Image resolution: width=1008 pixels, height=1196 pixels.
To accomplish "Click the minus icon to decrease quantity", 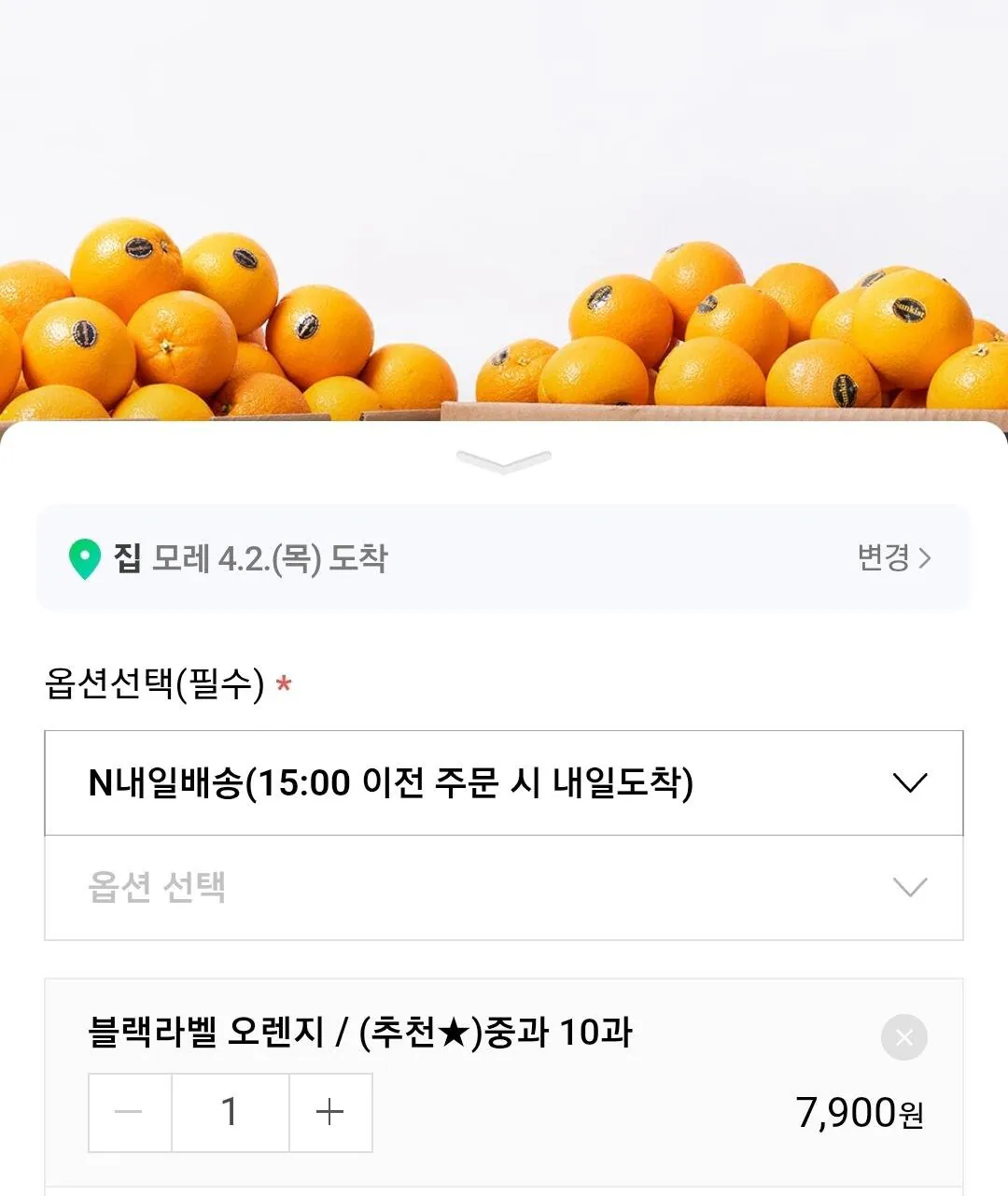I will pos(129,1112).
